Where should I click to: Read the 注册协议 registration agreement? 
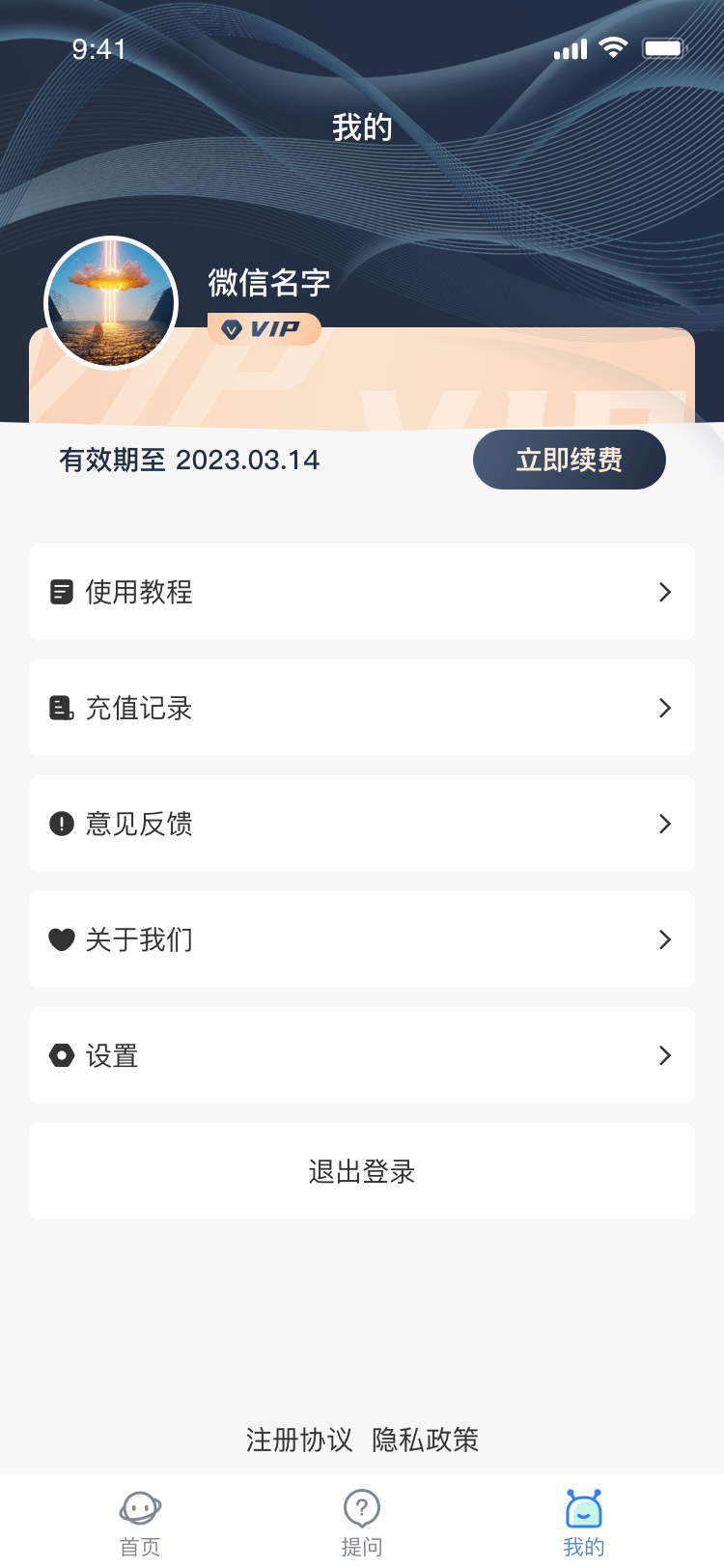(x=299, y=1440)
